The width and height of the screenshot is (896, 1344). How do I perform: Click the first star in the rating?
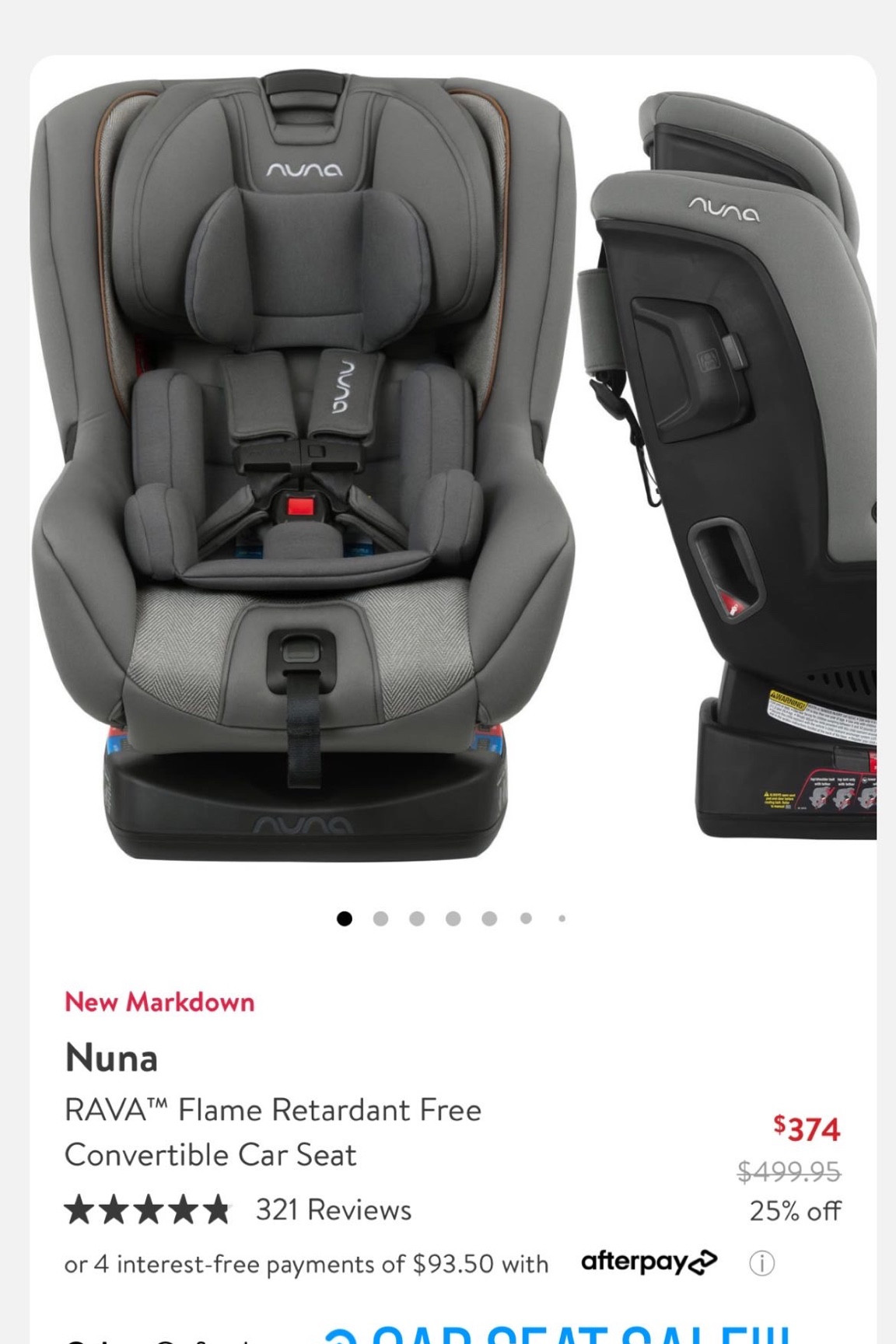pos(80,1209)
